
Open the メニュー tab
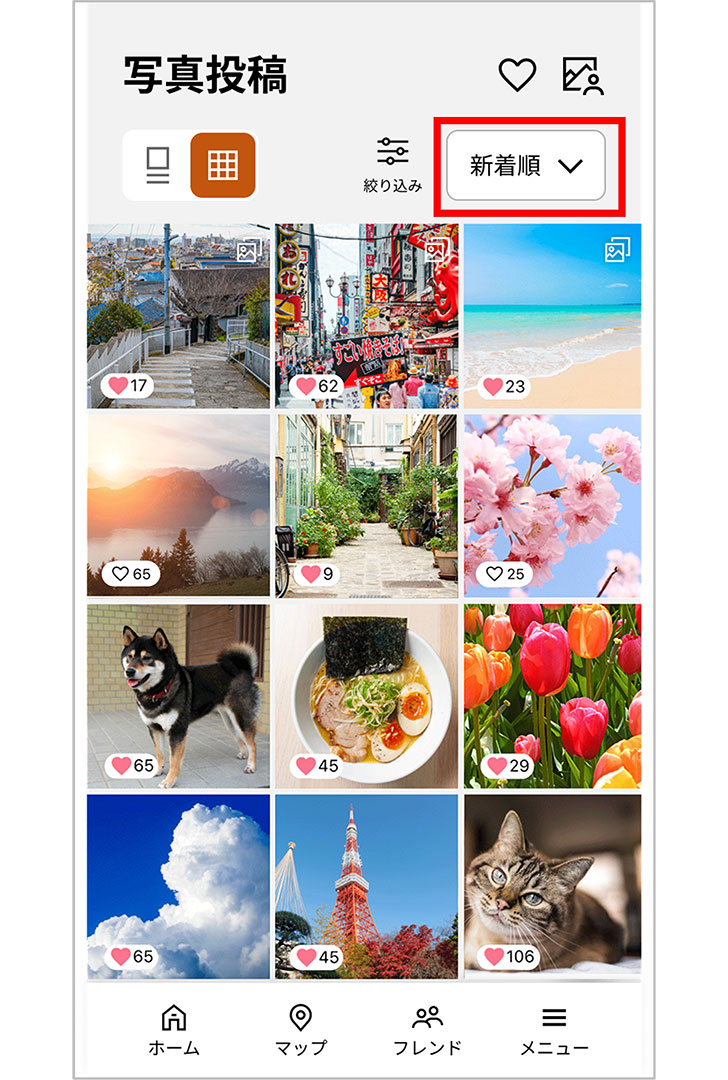(554, 1031)
